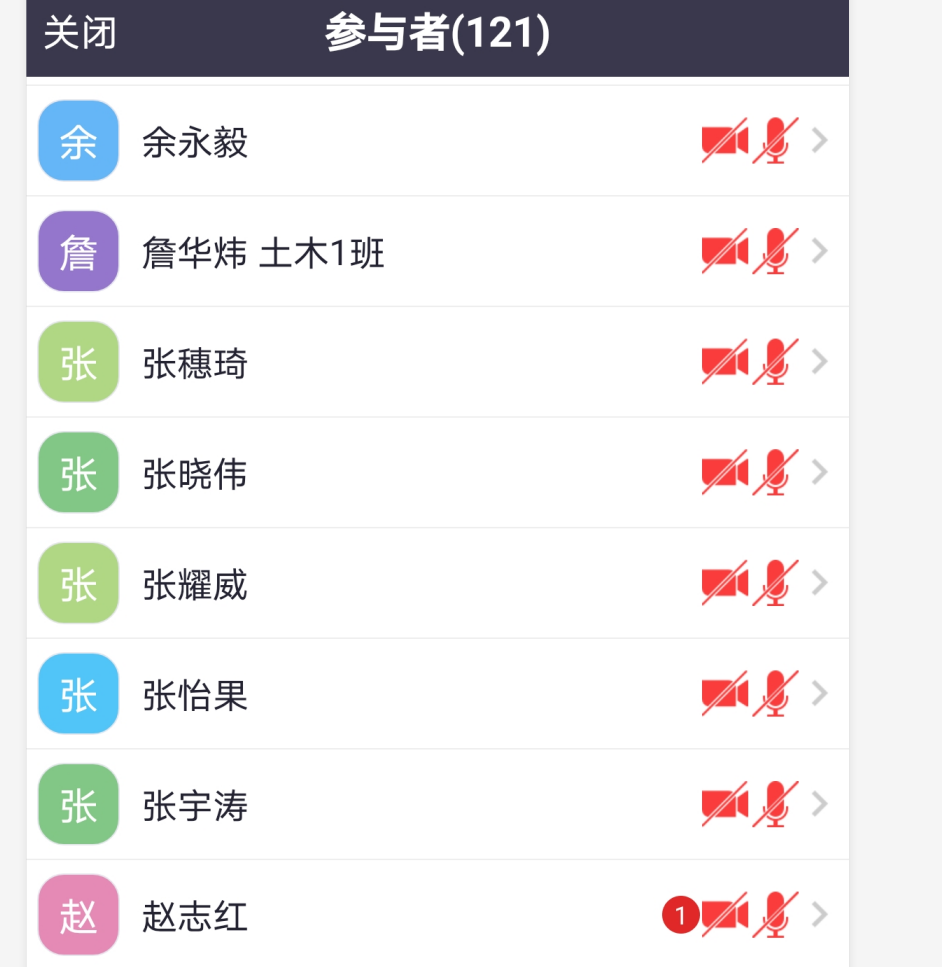Click the microphone icon next to 张晓伟

(x=776, y=472)
